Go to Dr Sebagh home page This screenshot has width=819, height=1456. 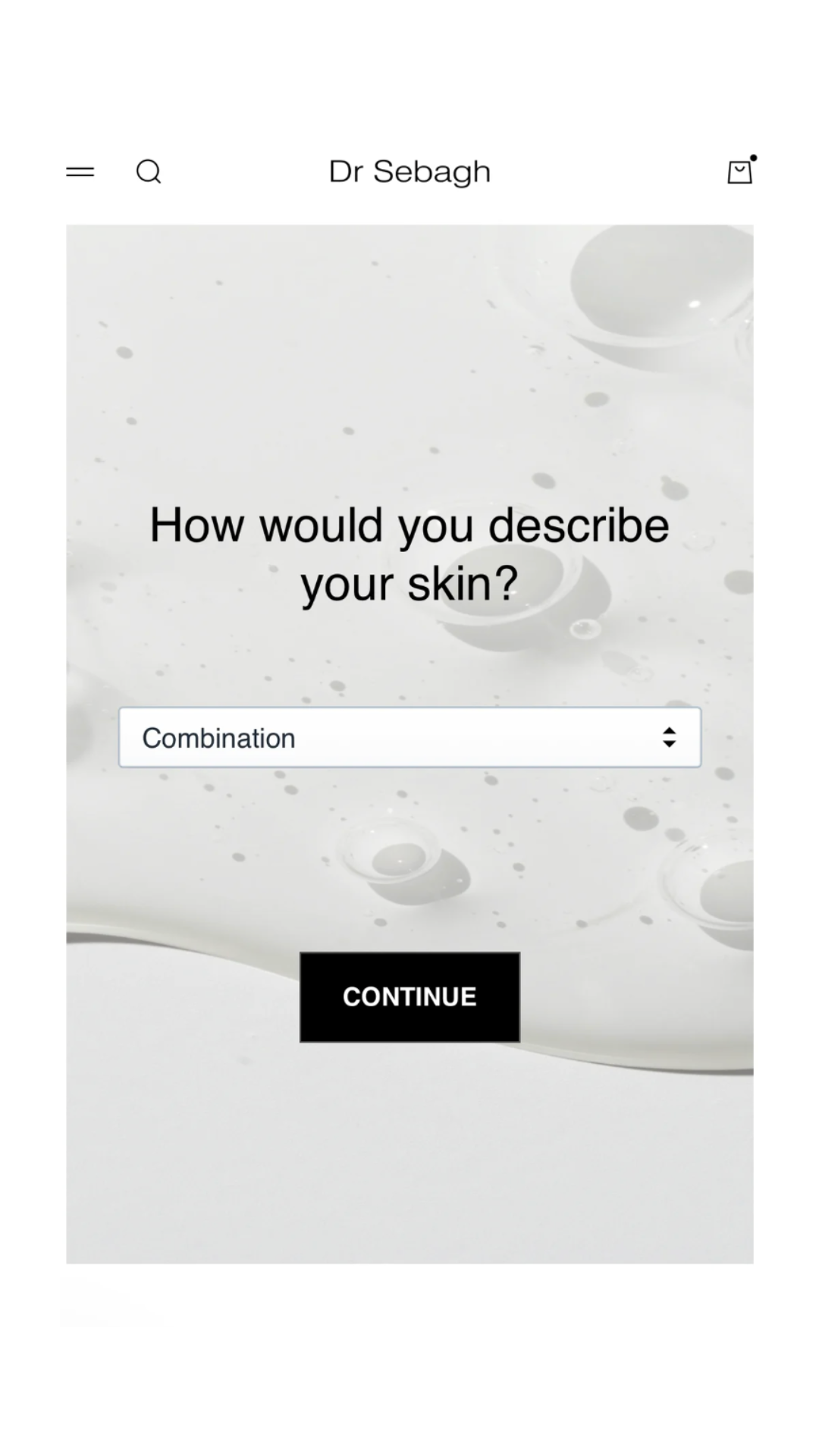tap(409, 171)
